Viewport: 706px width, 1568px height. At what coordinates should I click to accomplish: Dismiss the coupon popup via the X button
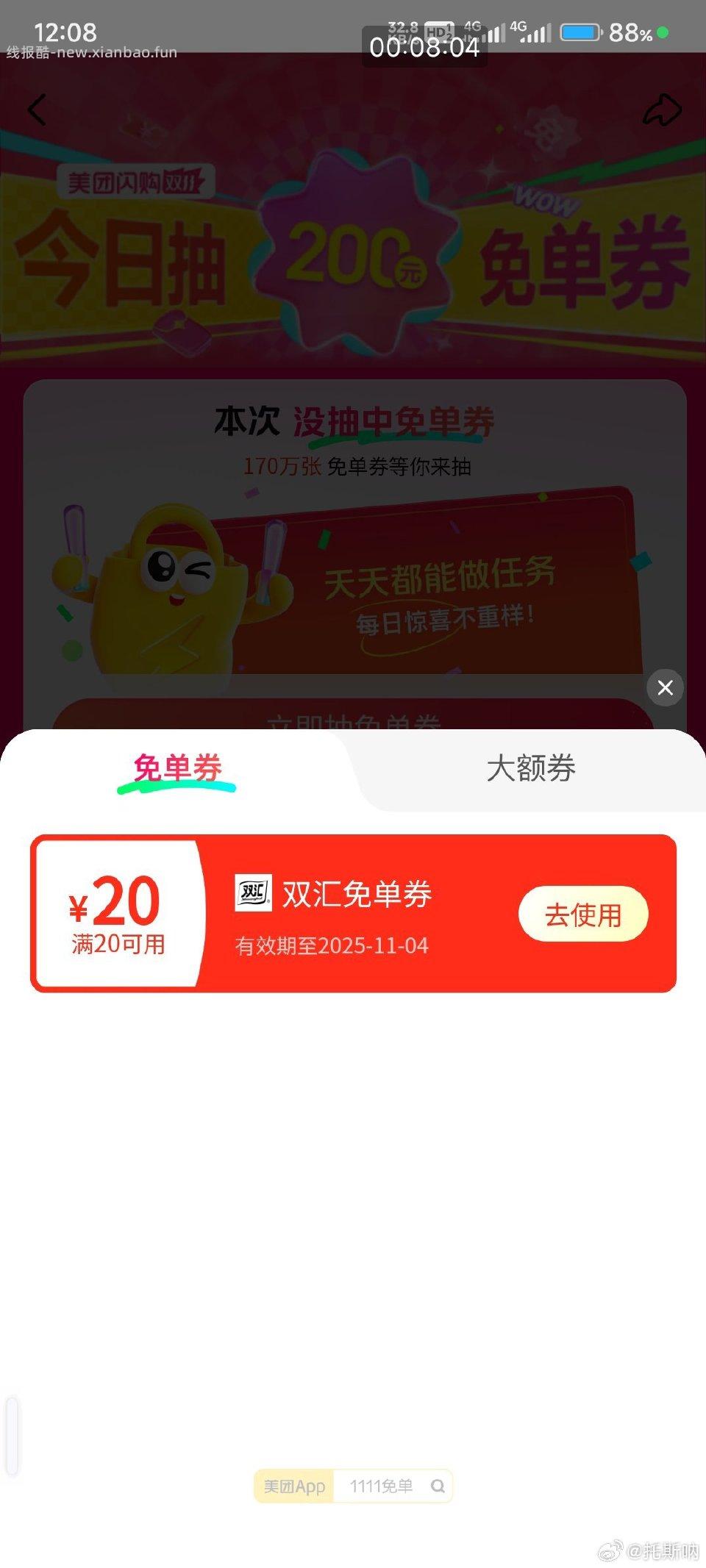pos(665,688)
